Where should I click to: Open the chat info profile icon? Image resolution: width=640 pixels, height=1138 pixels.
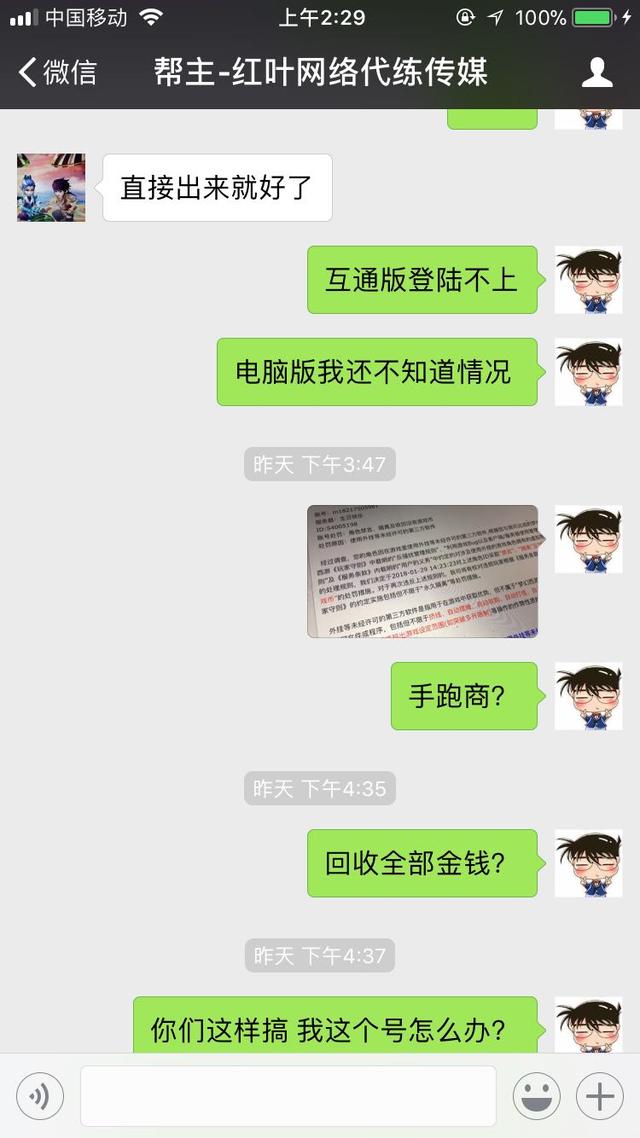click(x=597, y=73)
